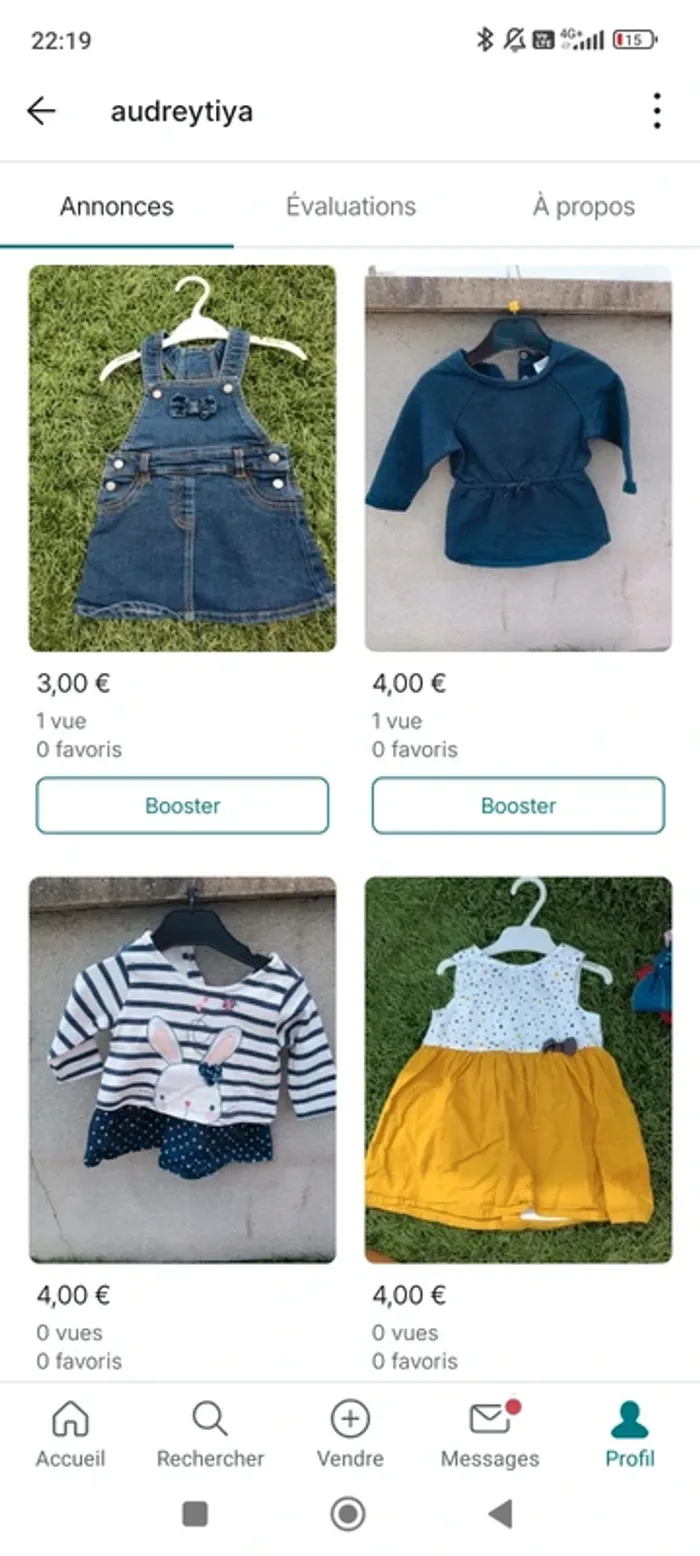Open the denim overall dress listing
The image size is (700, 1556).
click(182, 458)
